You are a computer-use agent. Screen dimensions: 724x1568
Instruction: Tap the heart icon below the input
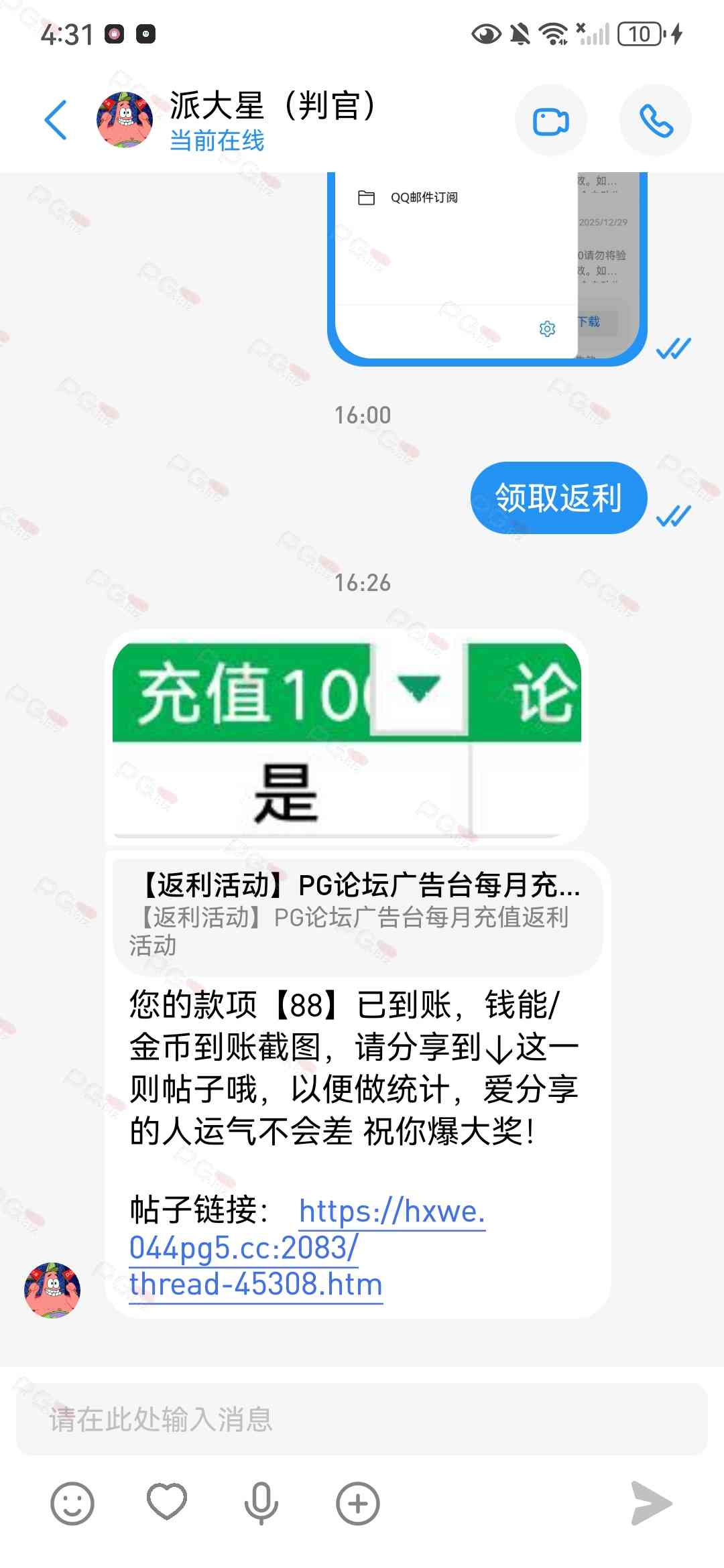coord(167,1502)
